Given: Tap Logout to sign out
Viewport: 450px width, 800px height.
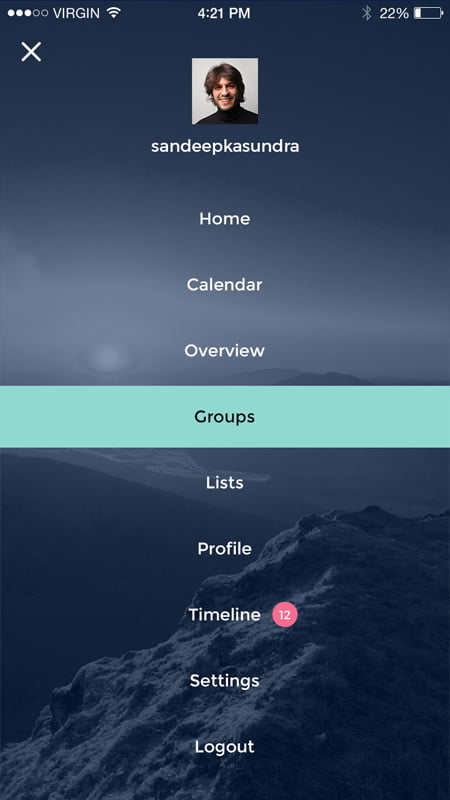Looking at the screenshot, I should [x=224, y=747].
